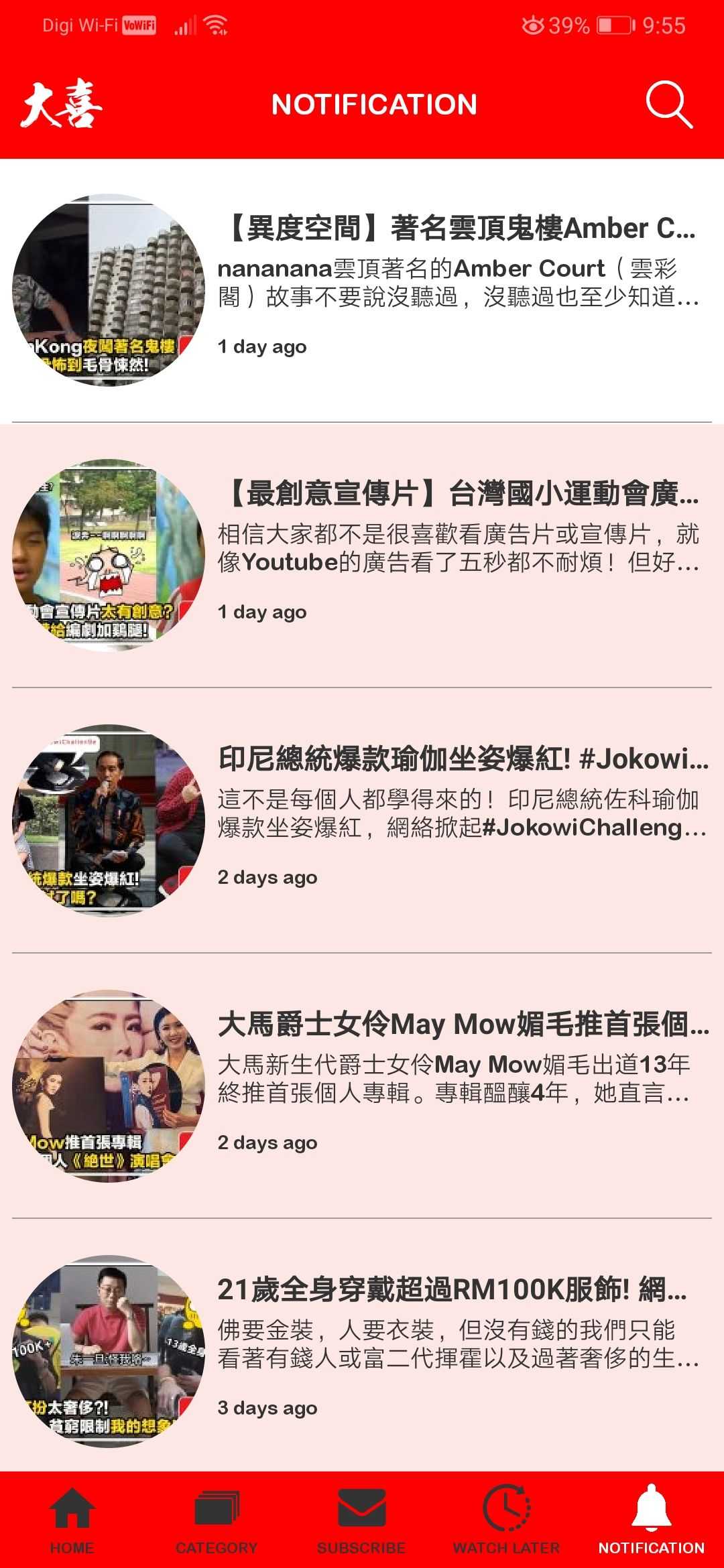Image resolution: width=724 pixels, height=1568 pixels.
Task: Open the Subscribe tab
Action: click(361, 1519)
